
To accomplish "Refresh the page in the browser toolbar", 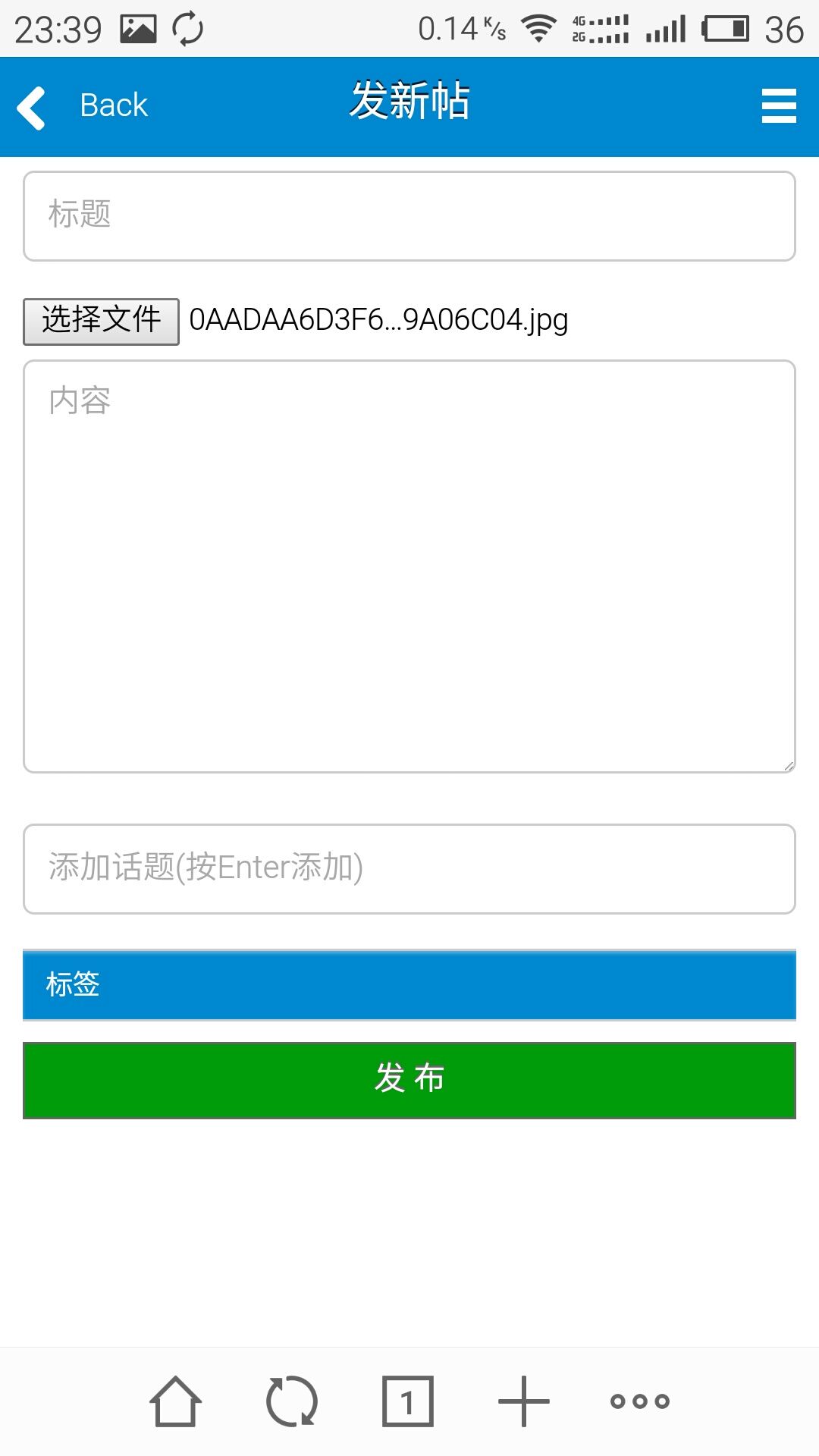I will click(x=292, y=1401).
